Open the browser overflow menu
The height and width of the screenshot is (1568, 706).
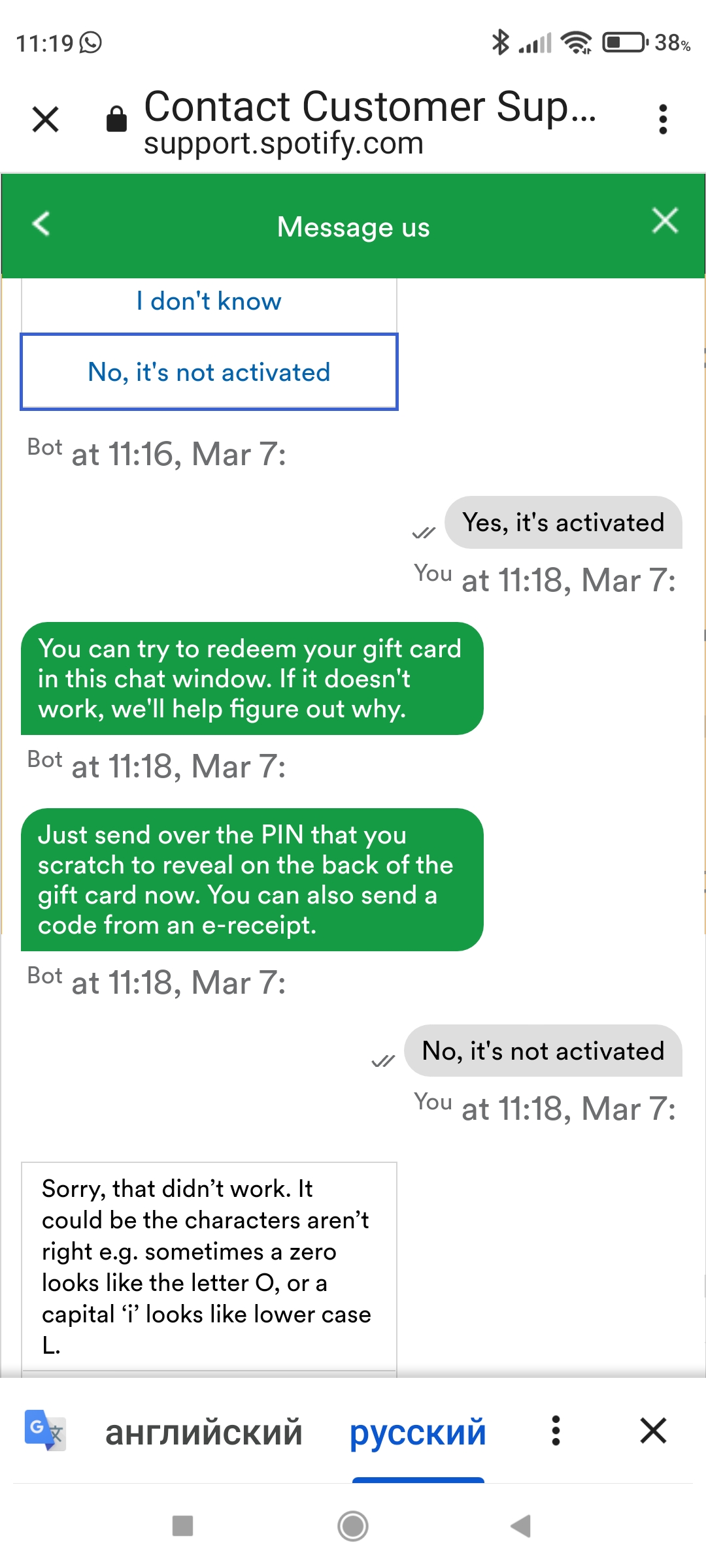(x=663, y=119)
